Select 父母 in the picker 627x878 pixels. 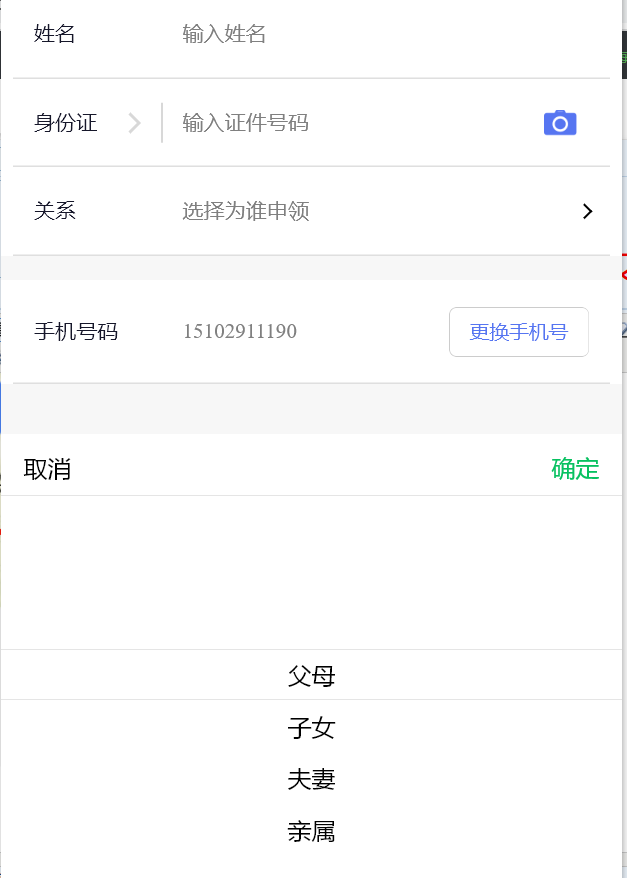311,676
